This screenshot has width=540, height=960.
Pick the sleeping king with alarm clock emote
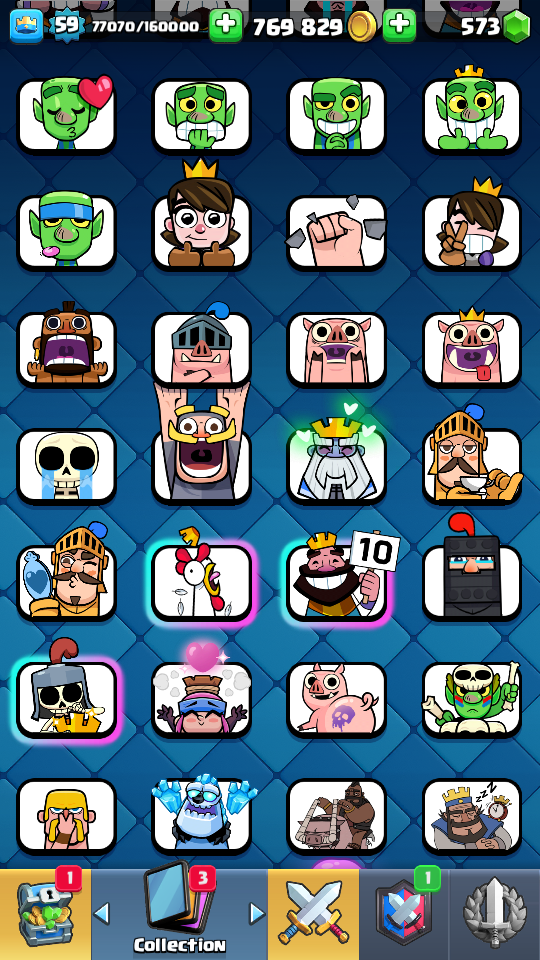coord(472,816)
